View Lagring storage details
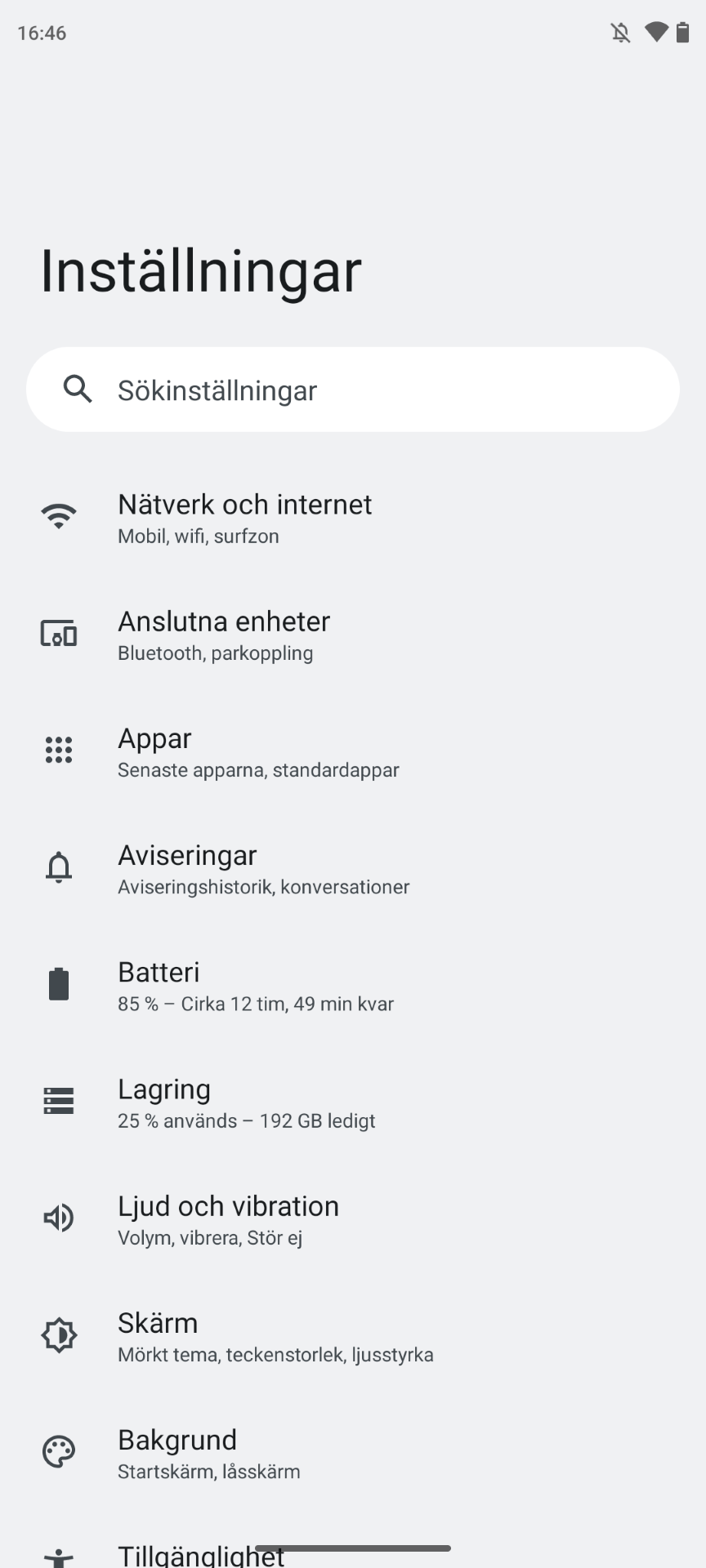This screenshot has width=706, height=1568. pyautogui.click(x=246, y=1102)
